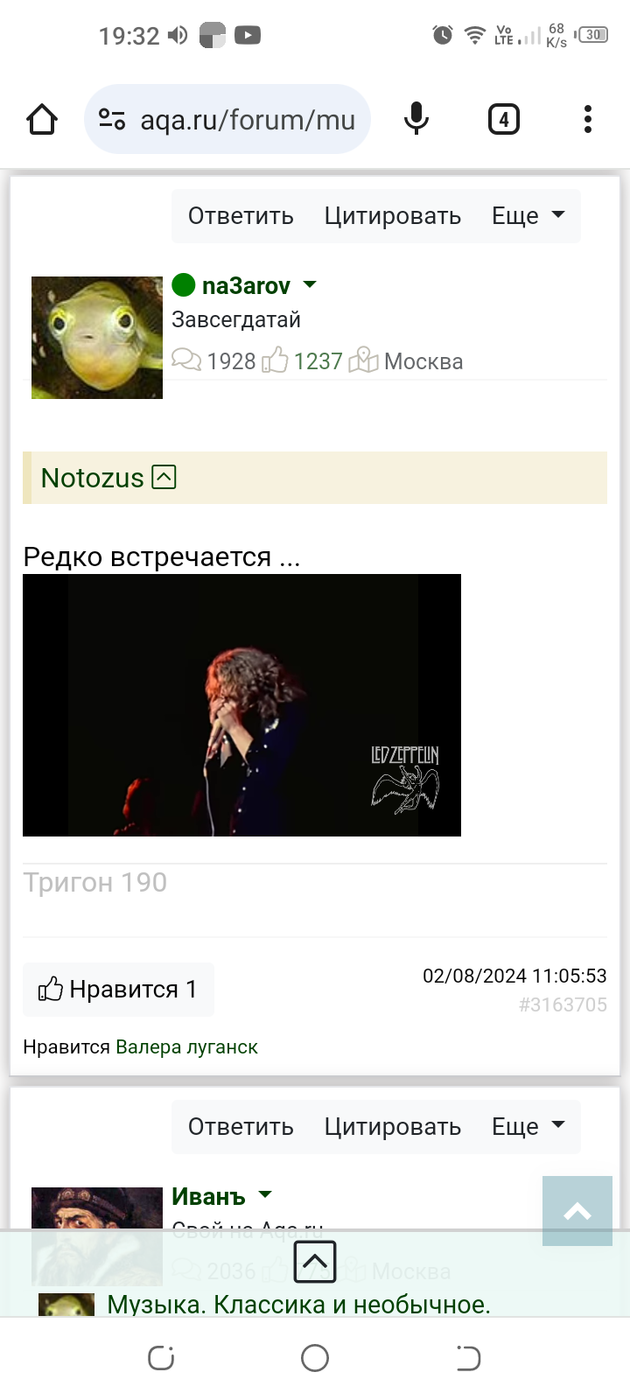Open the Led Zeppelin video thumbnail
The width and height of the screenshot is (630, 1400).
click(242, 705)
